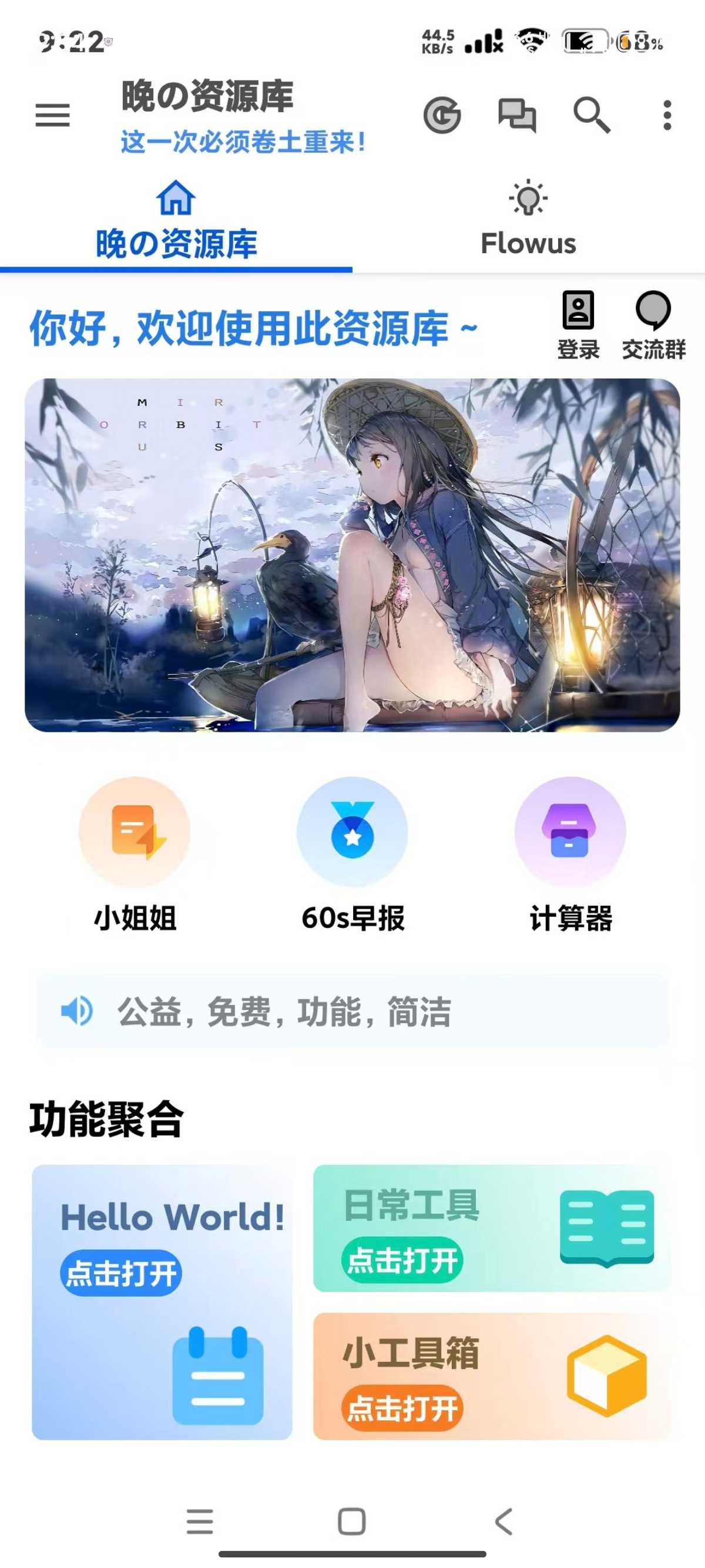The height and width of the screenshot is (1568, 705).
Task: Open the 日常工具 card
Action: coord(492,1229)
